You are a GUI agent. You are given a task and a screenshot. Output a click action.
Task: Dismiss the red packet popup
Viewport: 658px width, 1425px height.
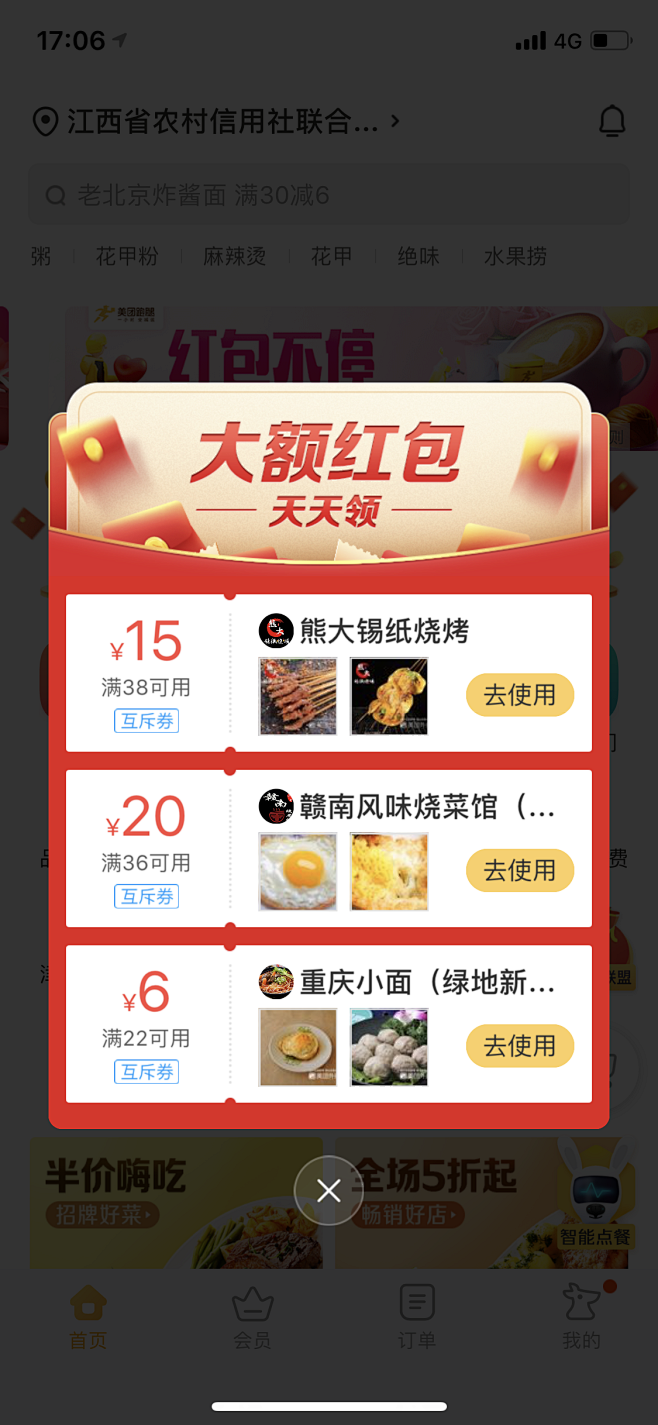[328, 1190]
